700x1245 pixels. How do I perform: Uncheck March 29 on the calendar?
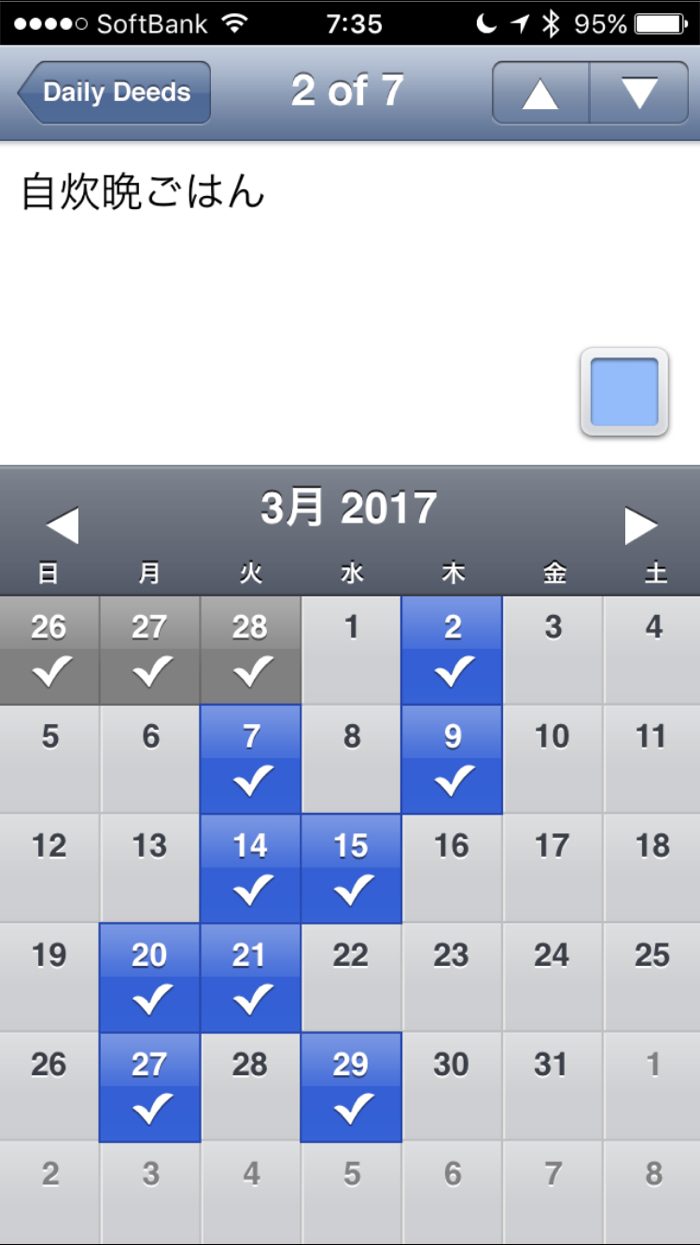click(351, 1086)
